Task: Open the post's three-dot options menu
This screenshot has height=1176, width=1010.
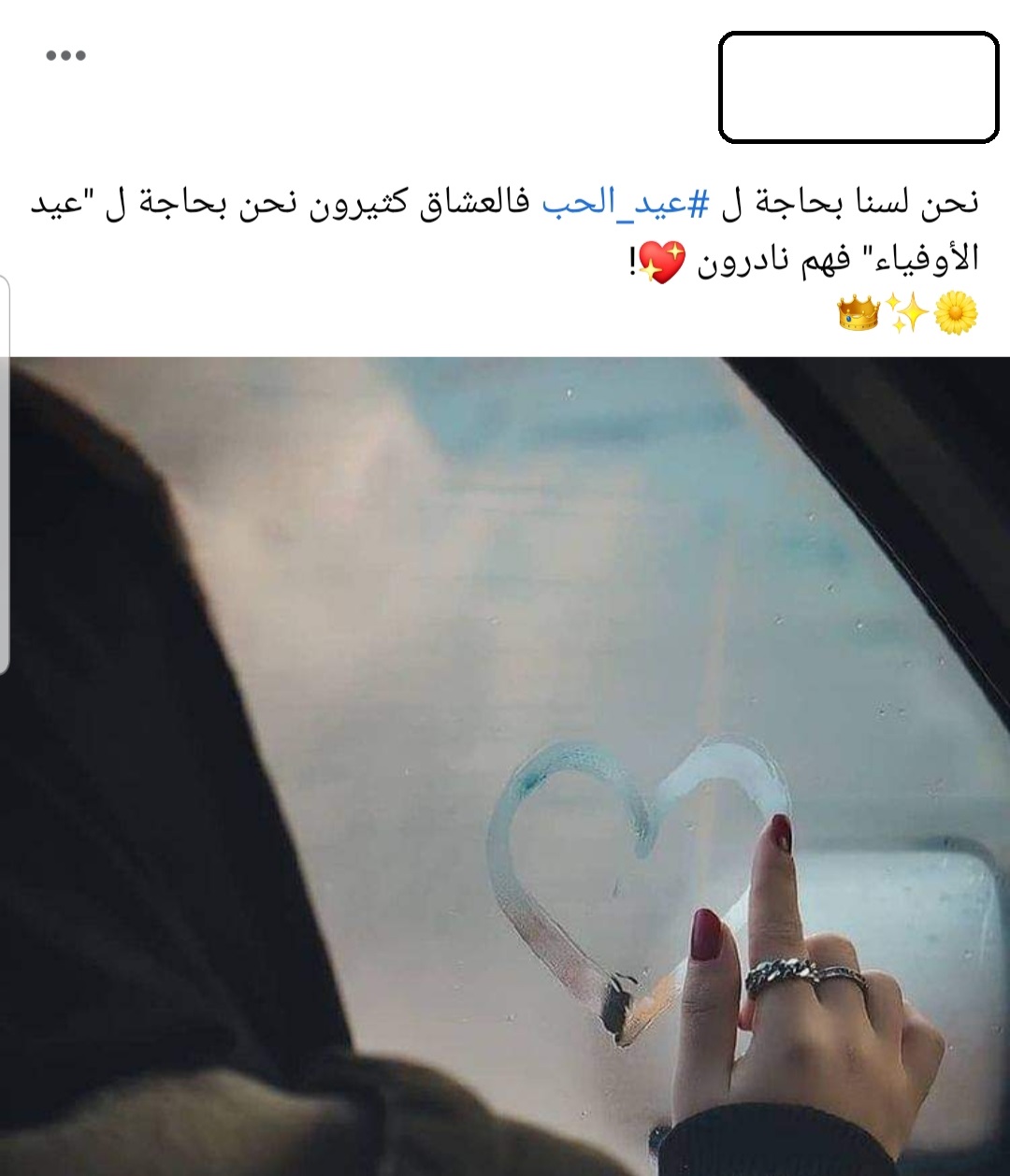Action: [65, 55]
